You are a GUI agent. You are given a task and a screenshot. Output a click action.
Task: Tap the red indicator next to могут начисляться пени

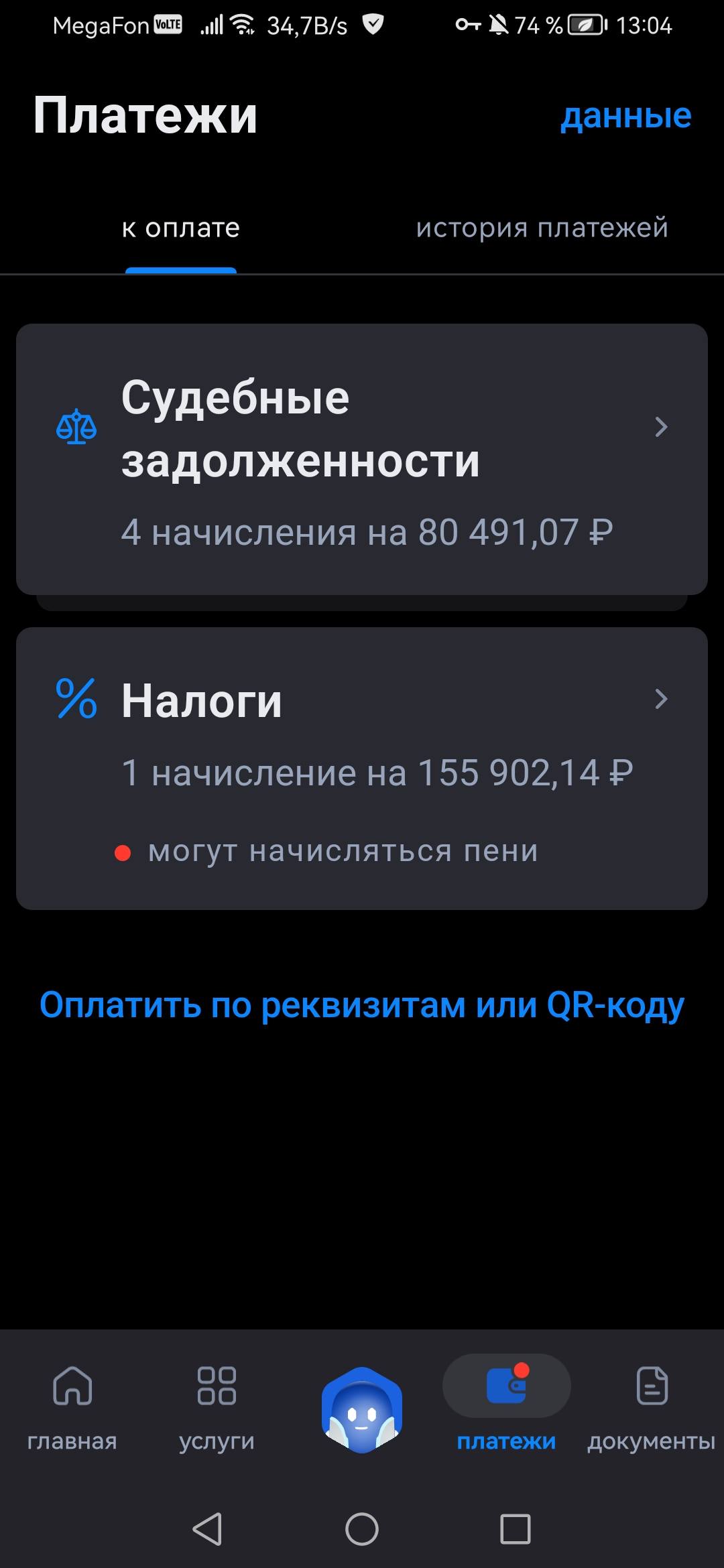coord(123,852)
